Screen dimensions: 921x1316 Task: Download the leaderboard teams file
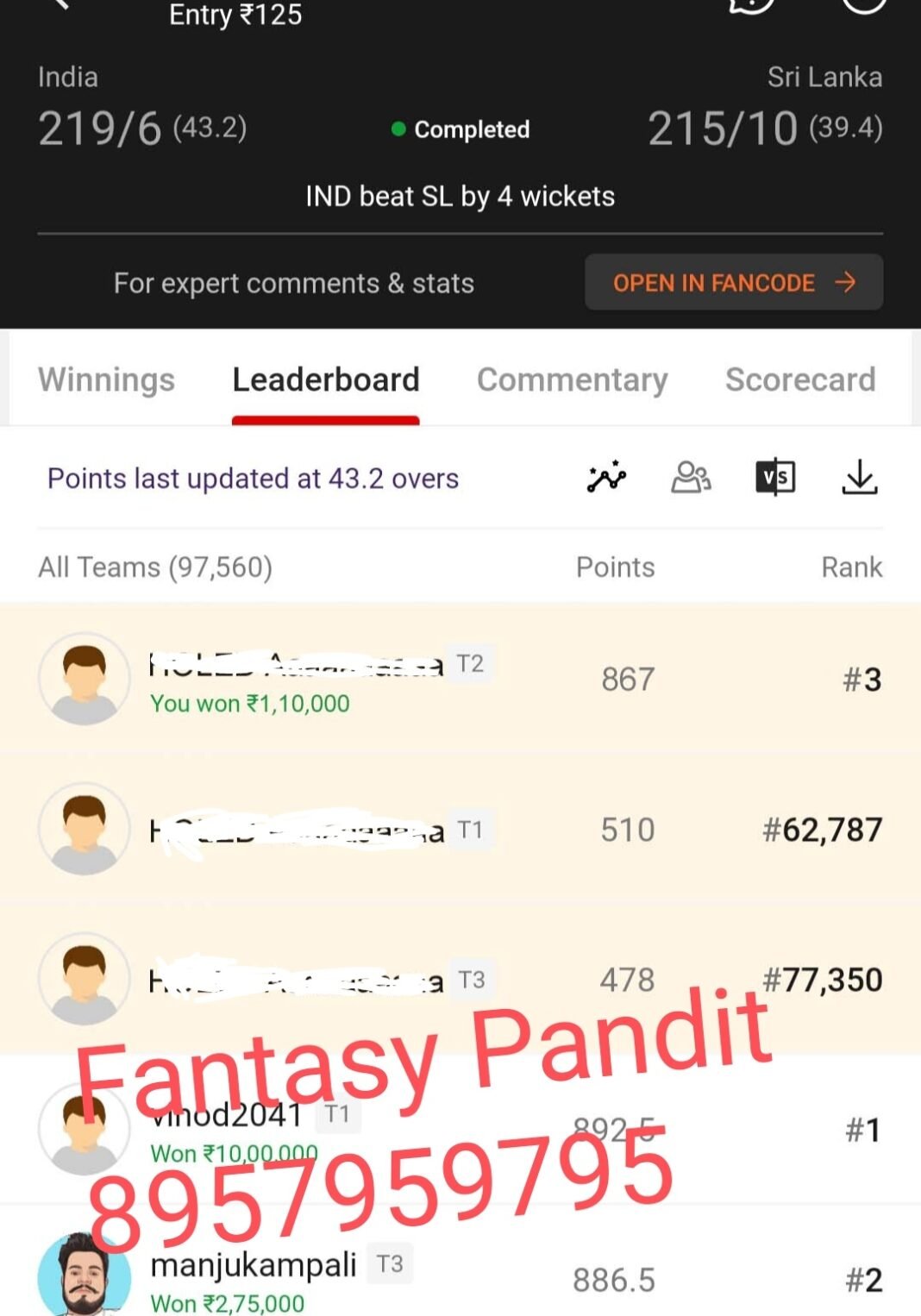tap(860, 477)
